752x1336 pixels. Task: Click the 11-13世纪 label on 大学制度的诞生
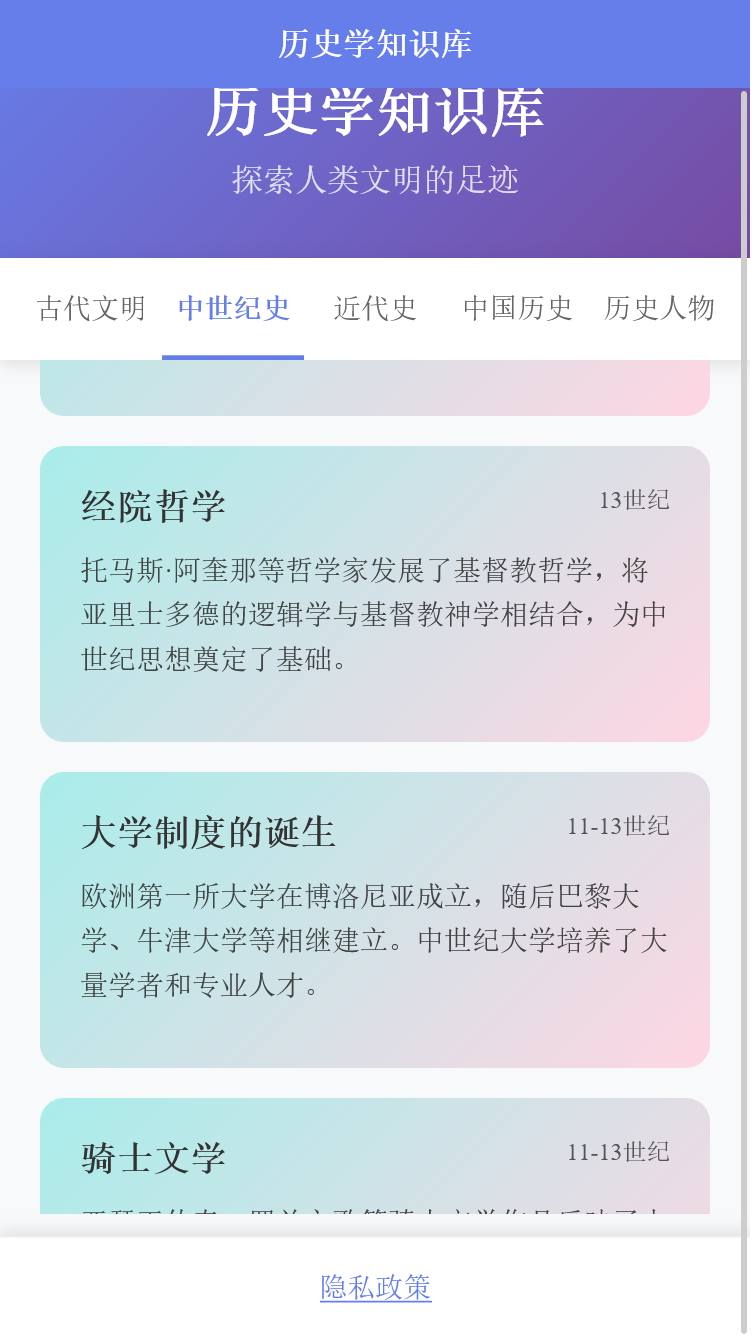click(618, 826)
